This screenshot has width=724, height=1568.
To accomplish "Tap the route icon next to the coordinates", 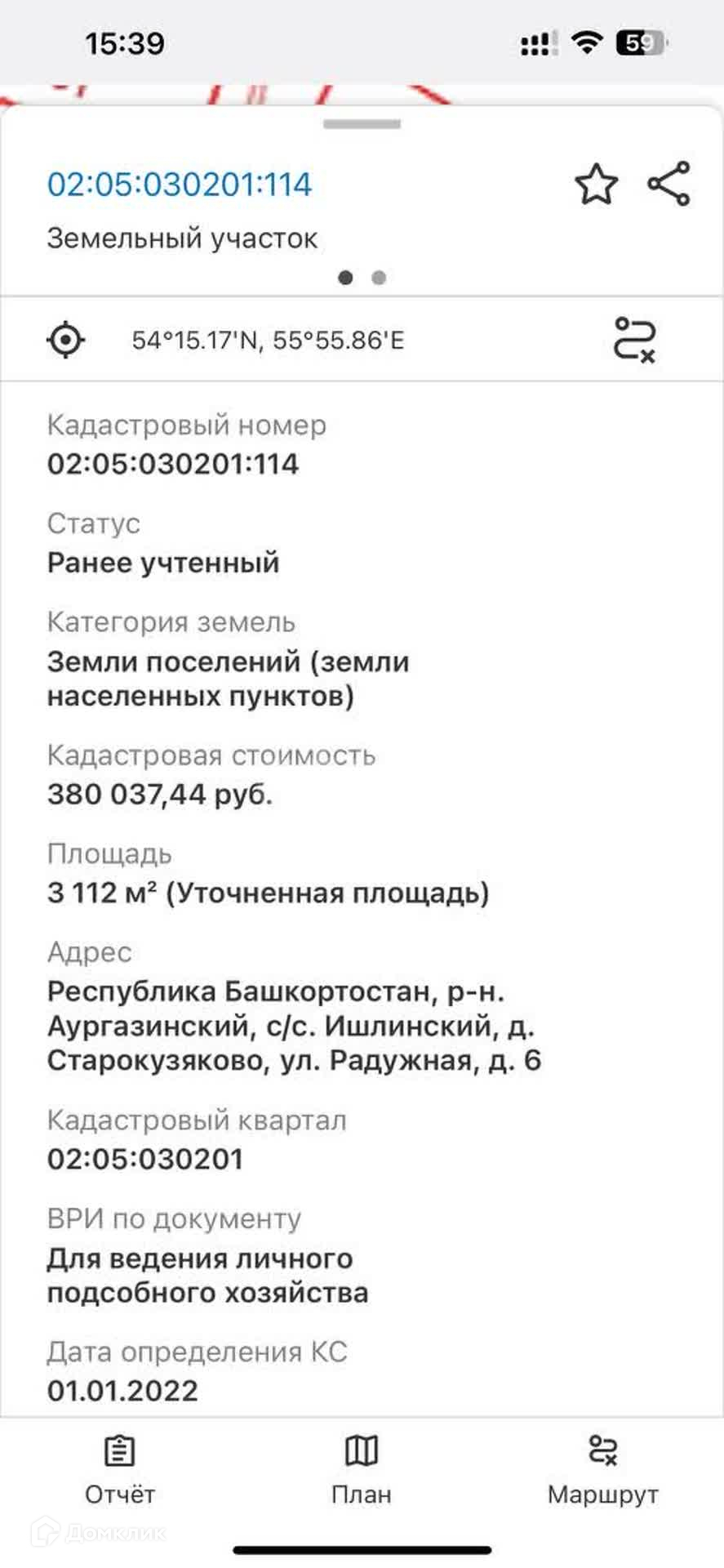I will tap(634, 339).
